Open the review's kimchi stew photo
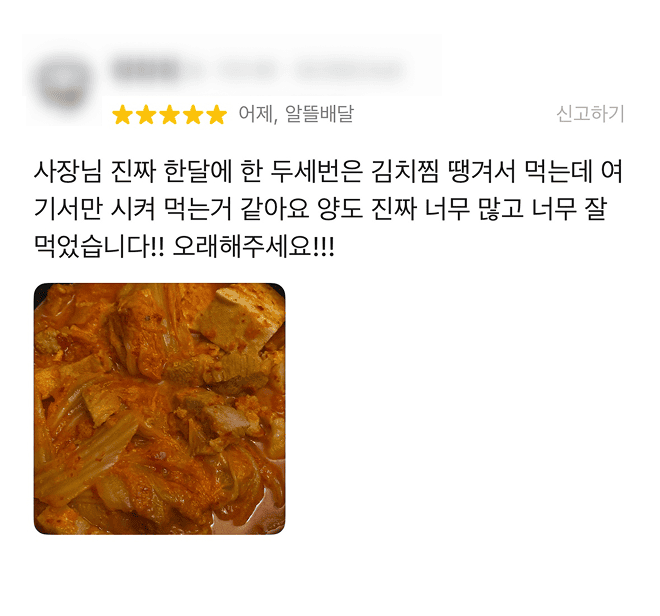This screenshot has height=616, width=660. click(x=160, y=408)
